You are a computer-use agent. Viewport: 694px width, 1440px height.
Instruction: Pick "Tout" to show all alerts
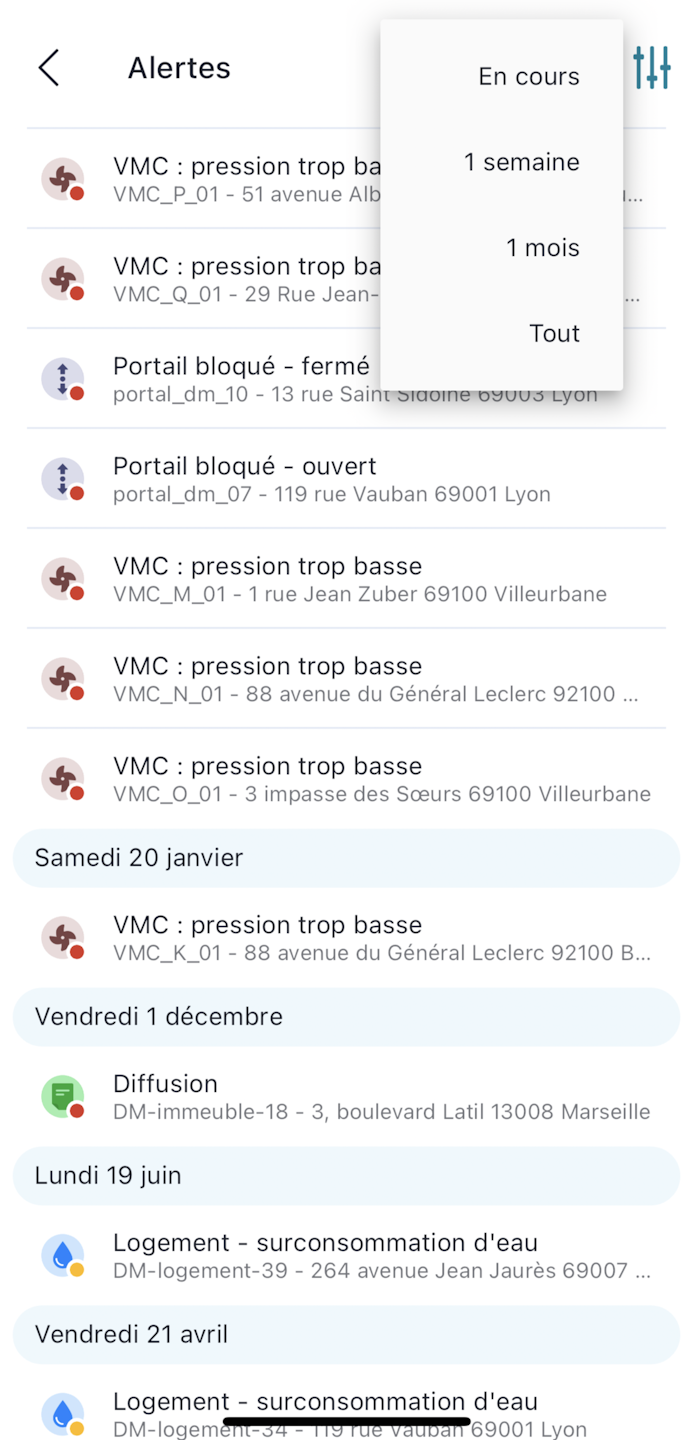tap(554, 334)
